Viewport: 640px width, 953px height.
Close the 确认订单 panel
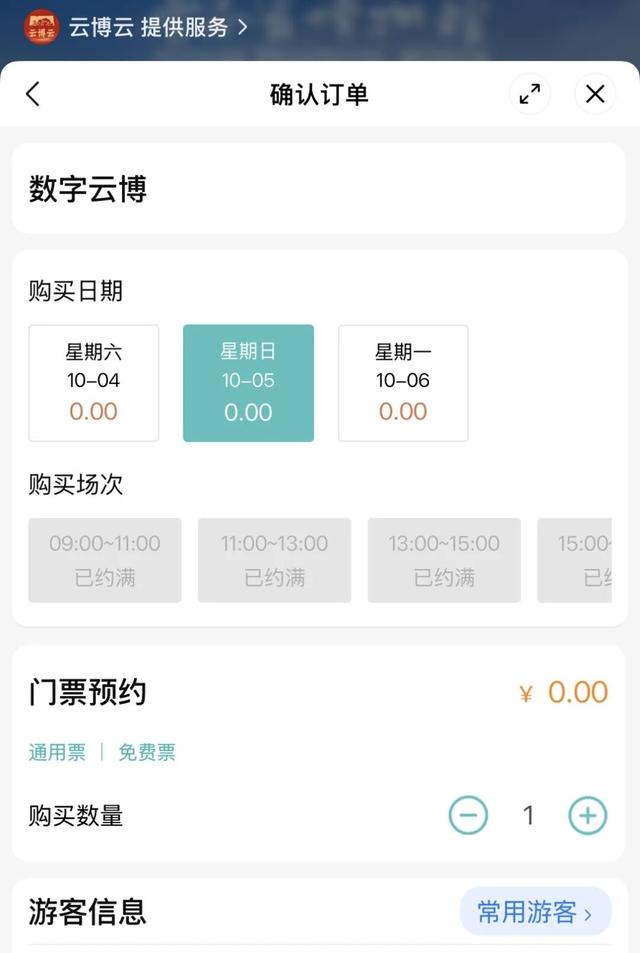click(x=595, y=94)
